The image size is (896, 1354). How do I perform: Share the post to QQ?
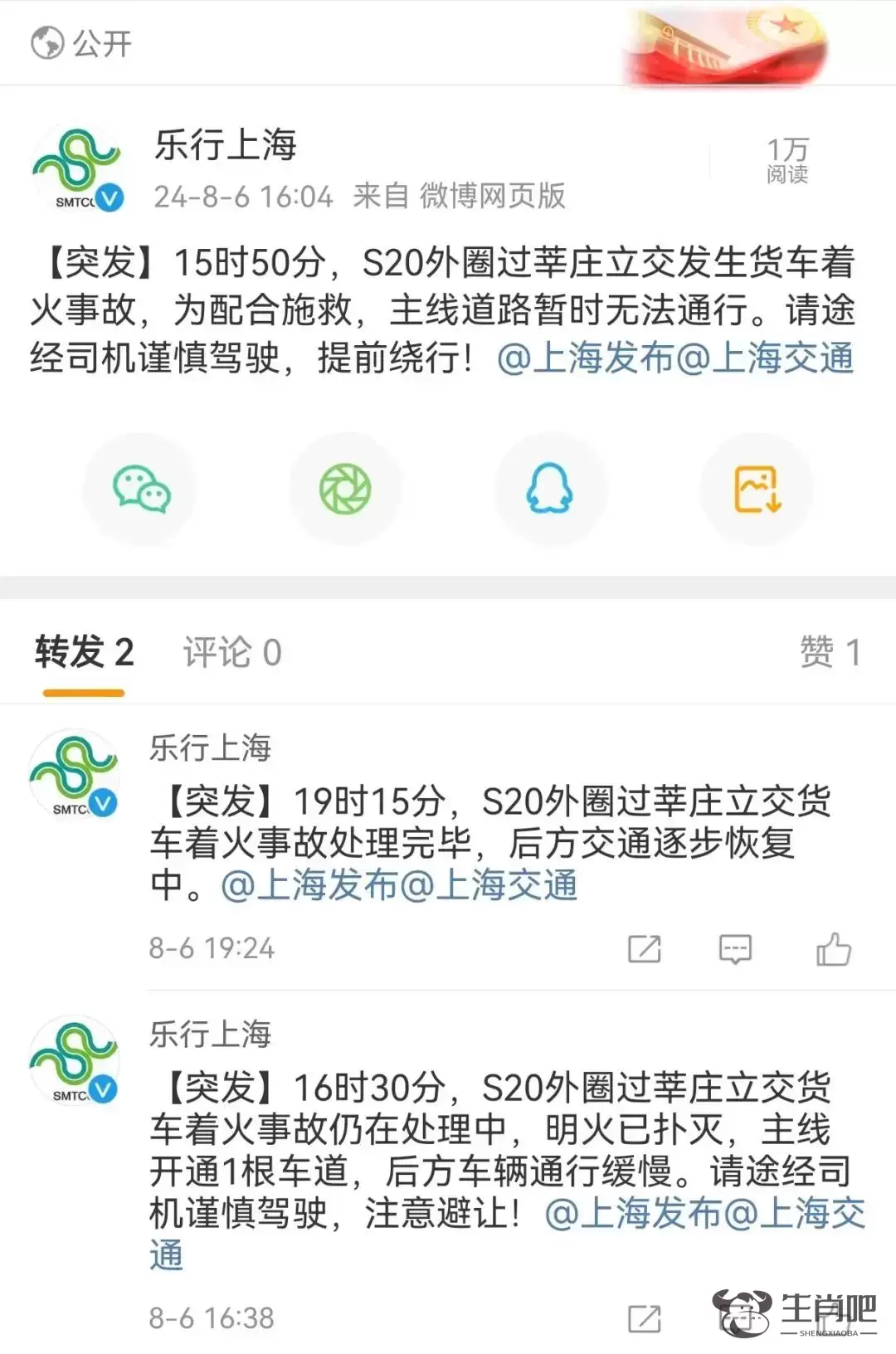tap(550, 489)
